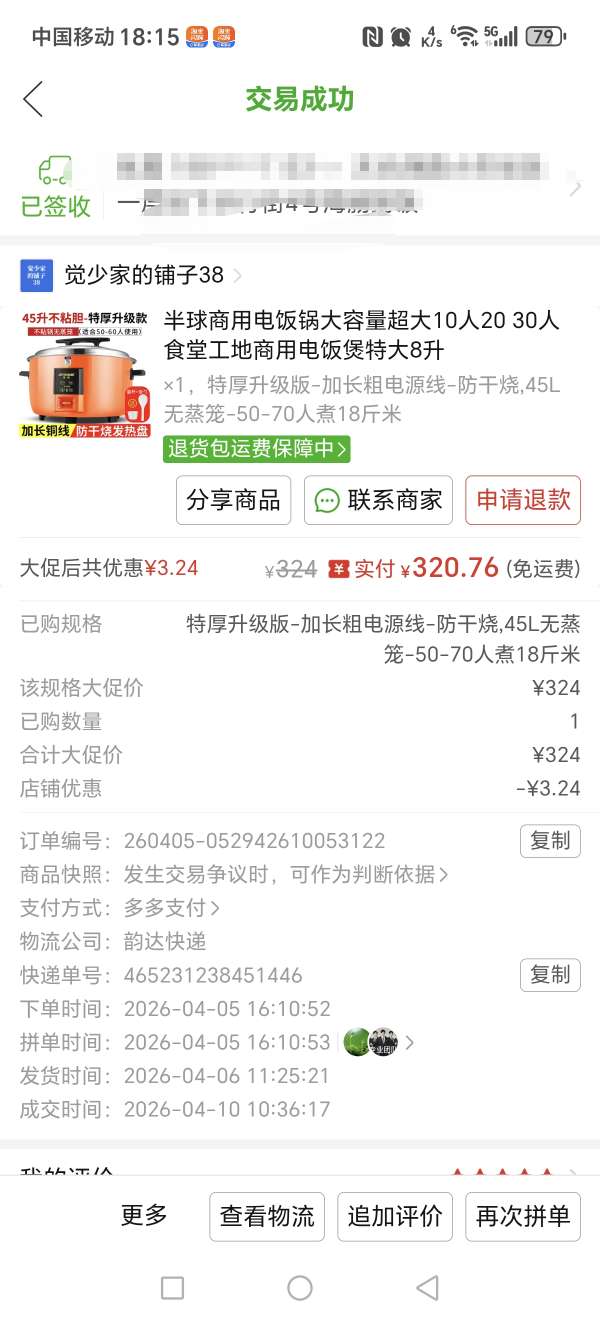Screen dimensions: 600x1320
Task: Open the 多多支付 payment method details
Action: (x=171, y=908)
